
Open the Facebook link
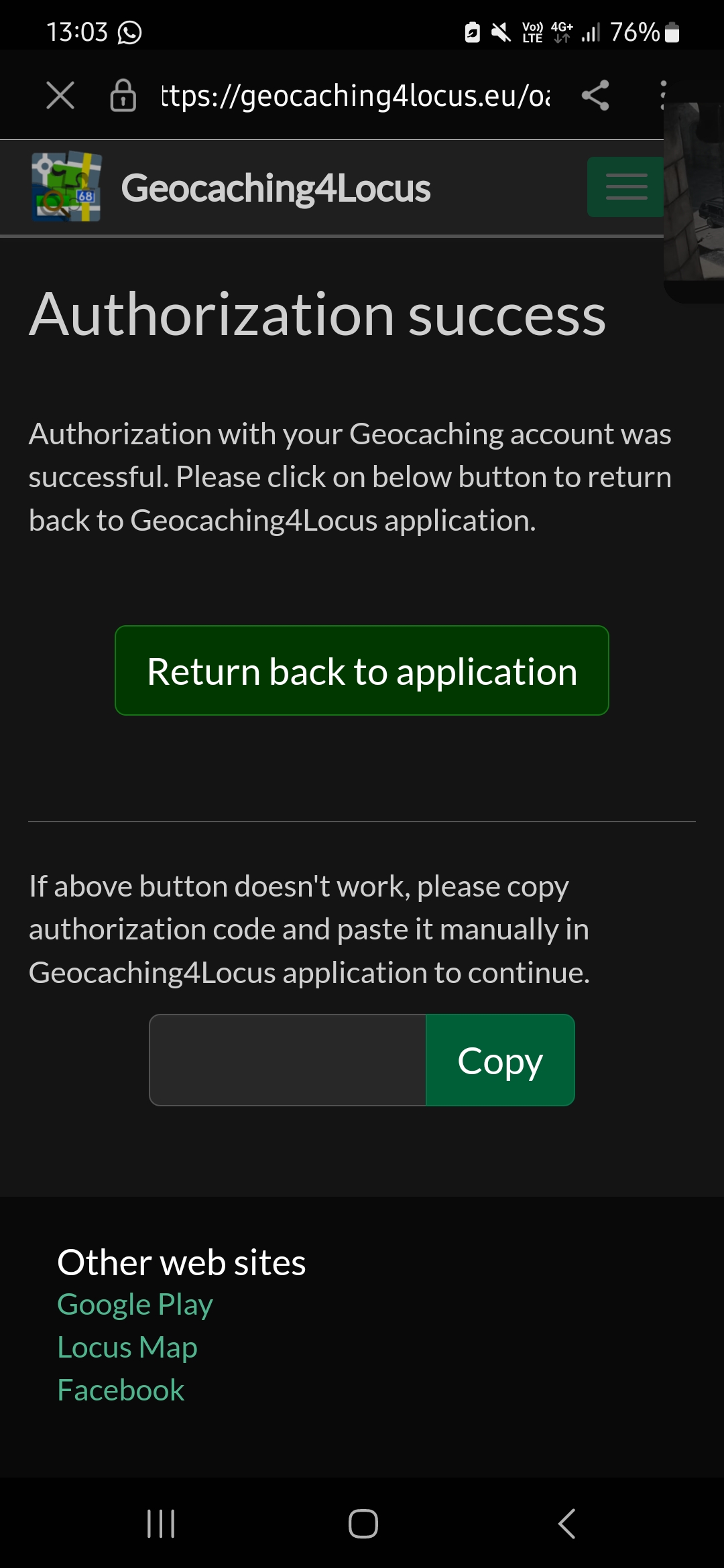[121, 1390]
